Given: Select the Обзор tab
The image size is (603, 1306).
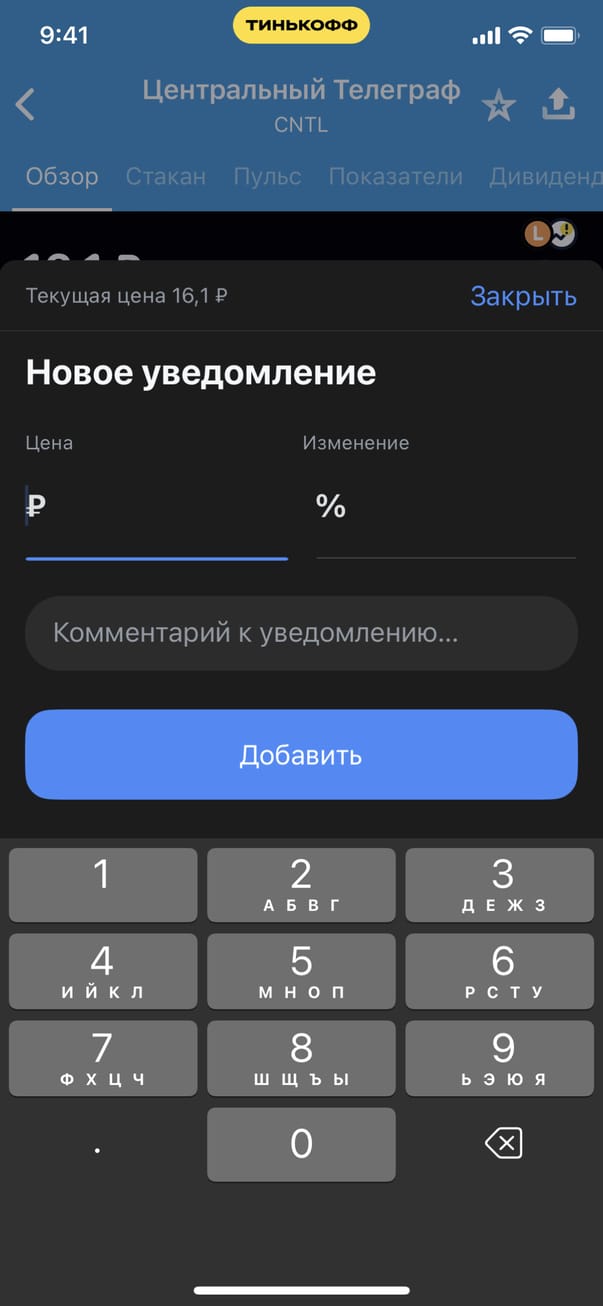Looking at the screenshot, I should pos(62,177).
